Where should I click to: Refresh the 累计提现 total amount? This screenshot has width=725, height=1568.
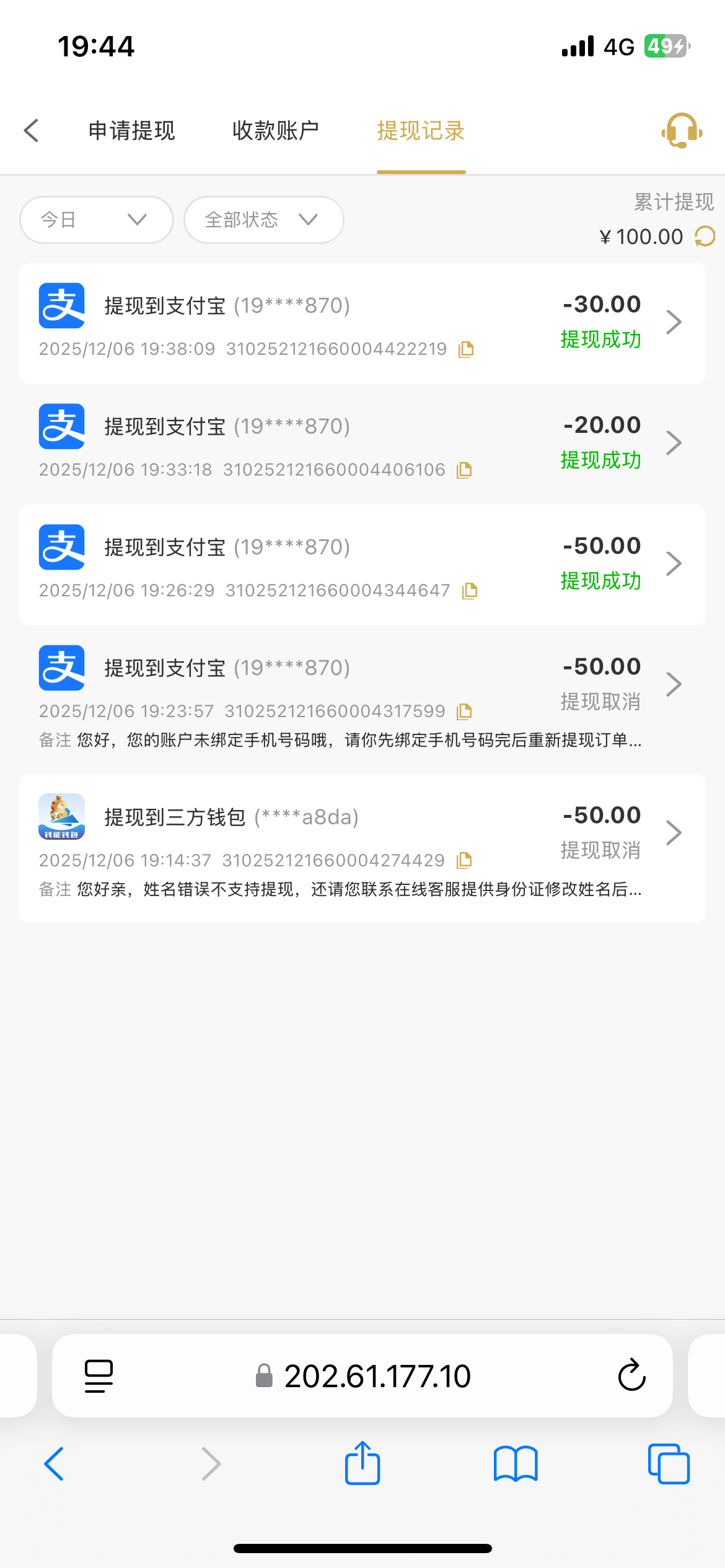(x=705, y=237)
